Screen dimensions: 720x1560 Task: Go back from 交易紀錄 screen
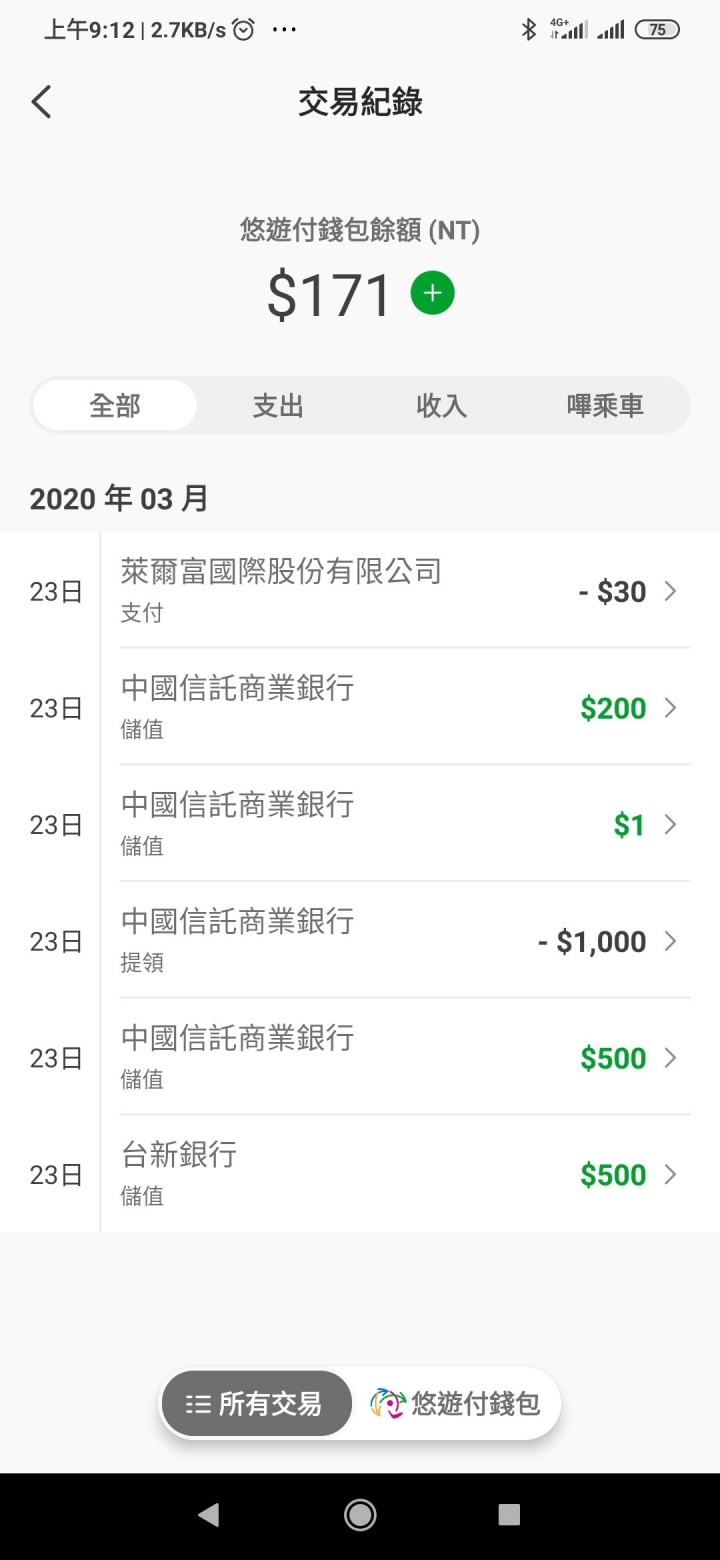pyautogui.click(x=41, y=102)
